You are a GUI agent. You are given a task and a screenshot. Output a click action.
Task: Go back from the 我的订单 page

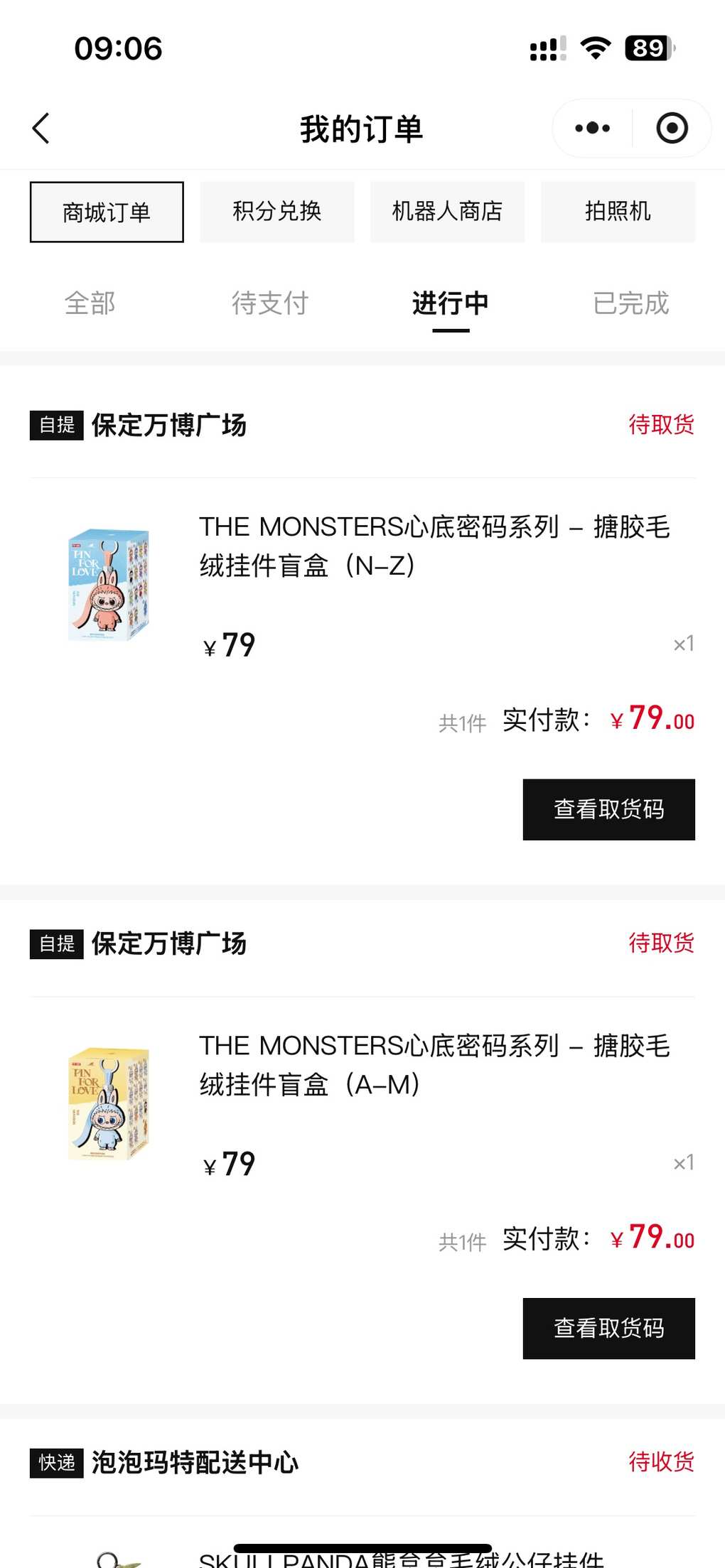click(41, 129)
